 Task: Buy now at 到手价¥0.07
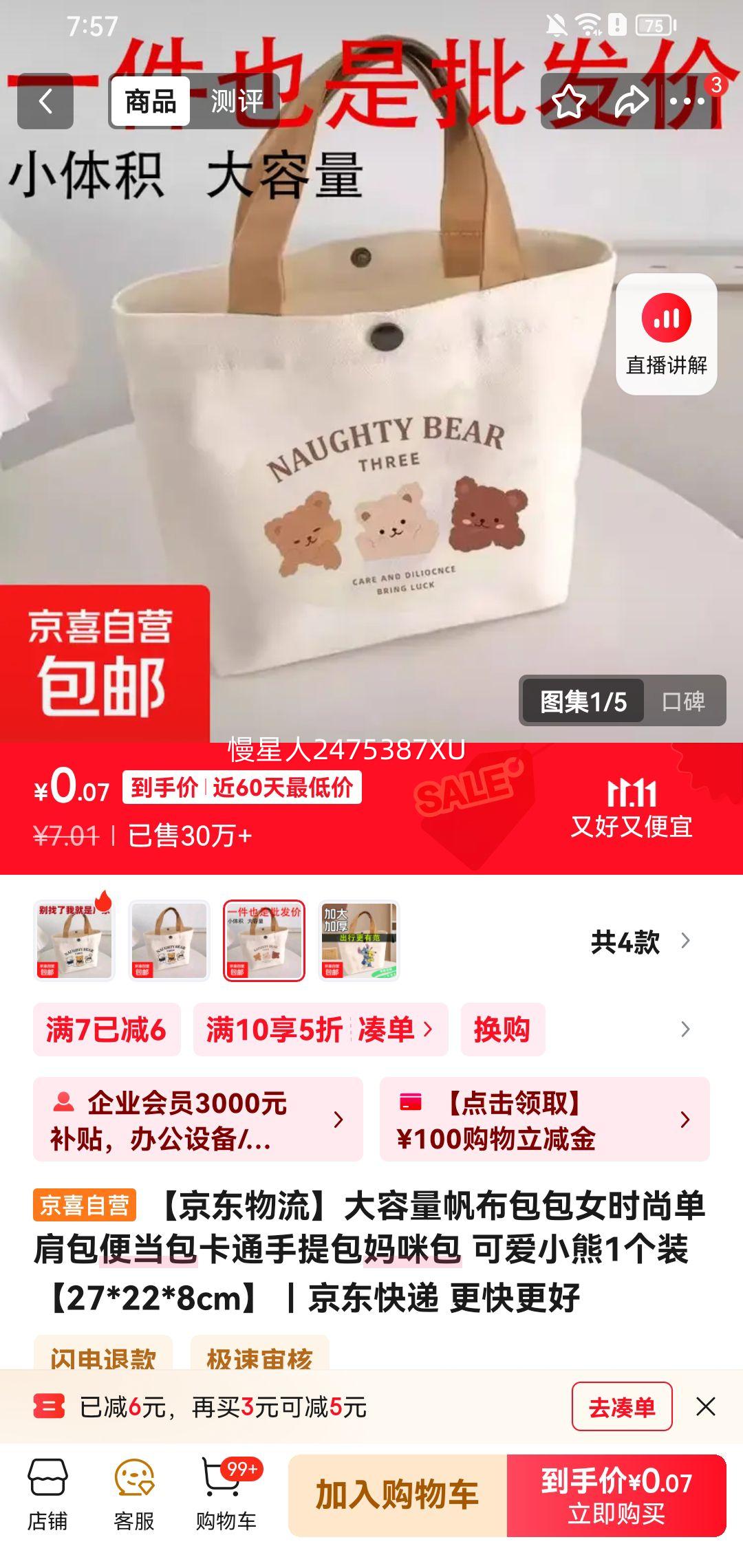pos(616,1495)
